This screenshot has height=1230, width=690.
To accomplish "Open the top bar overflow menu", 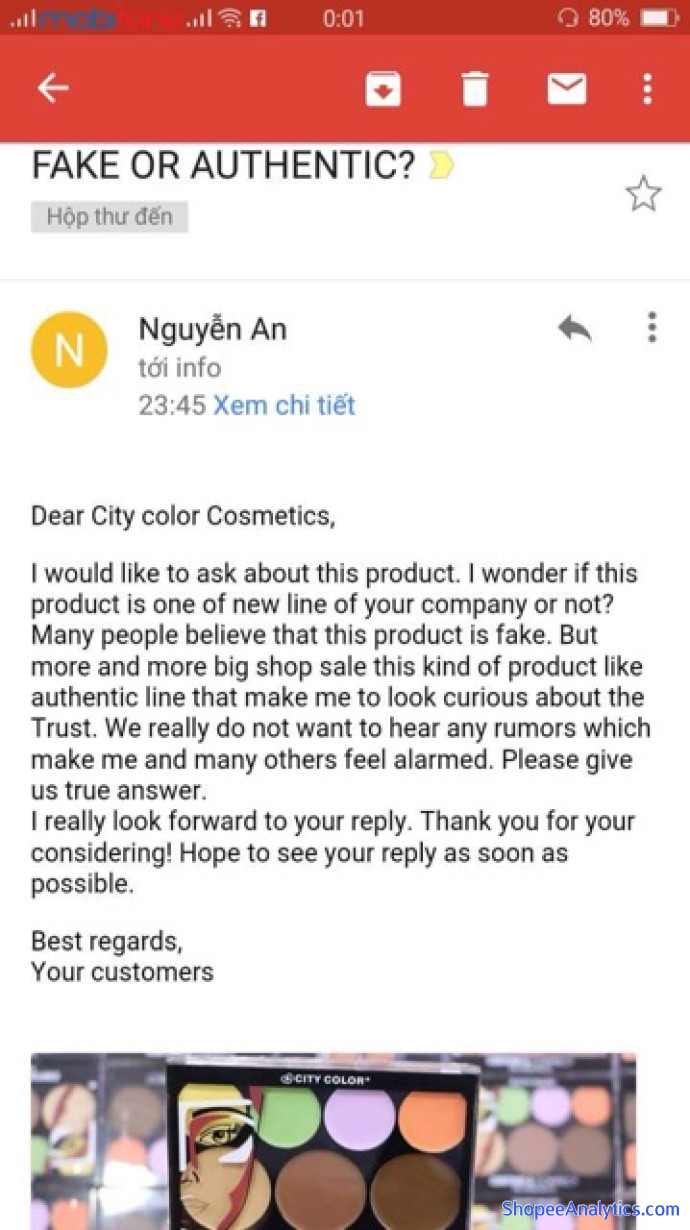I will click(647, 89).
